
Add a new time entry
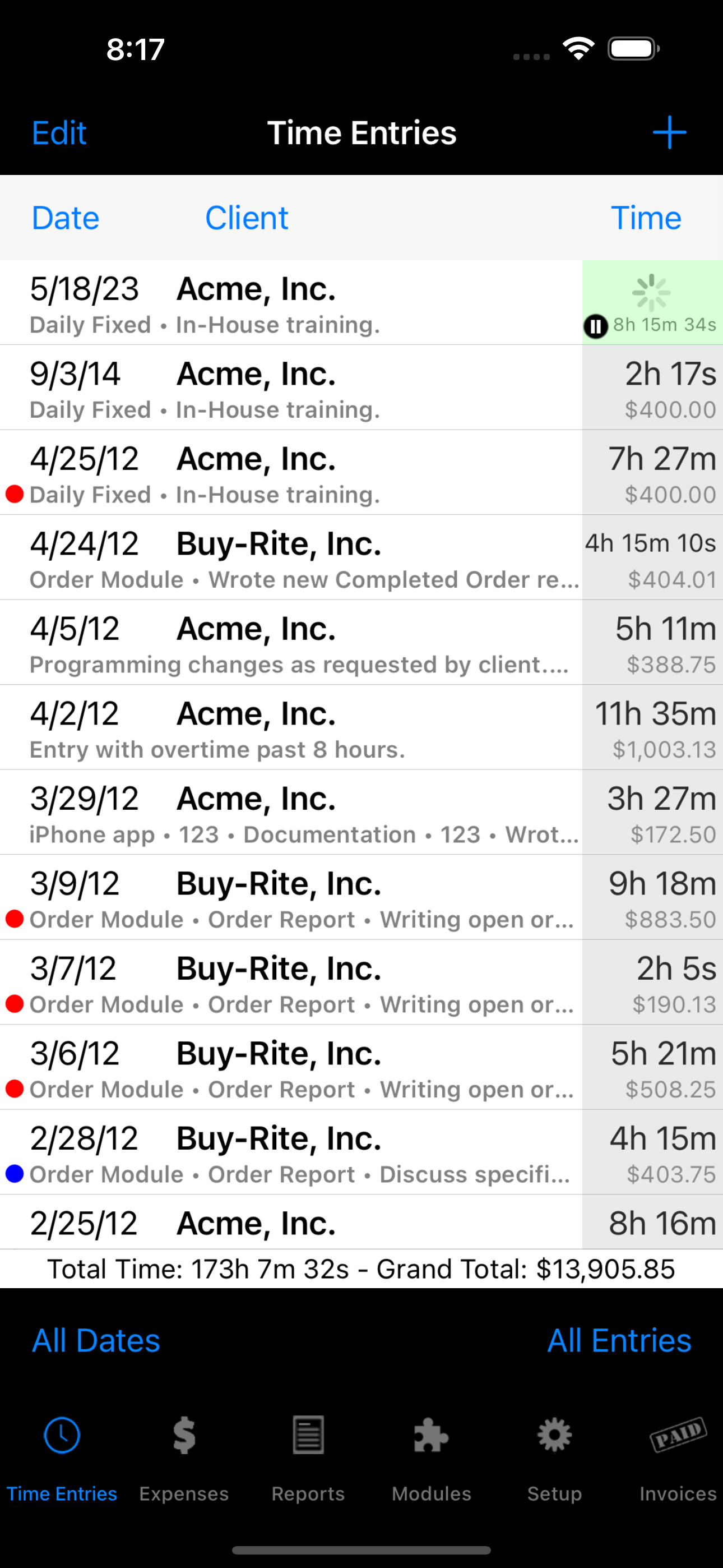[669, 133]
